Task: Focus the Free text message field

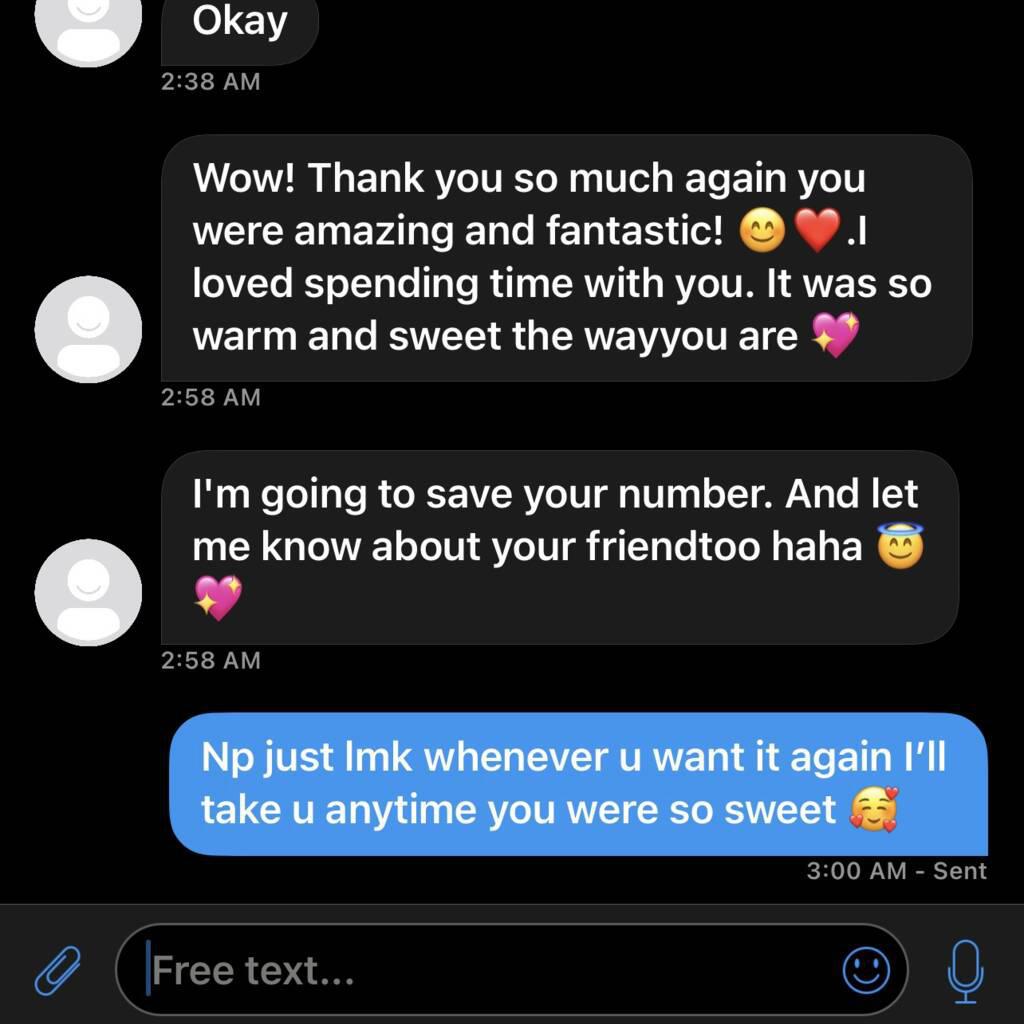Action: (480, 969)
